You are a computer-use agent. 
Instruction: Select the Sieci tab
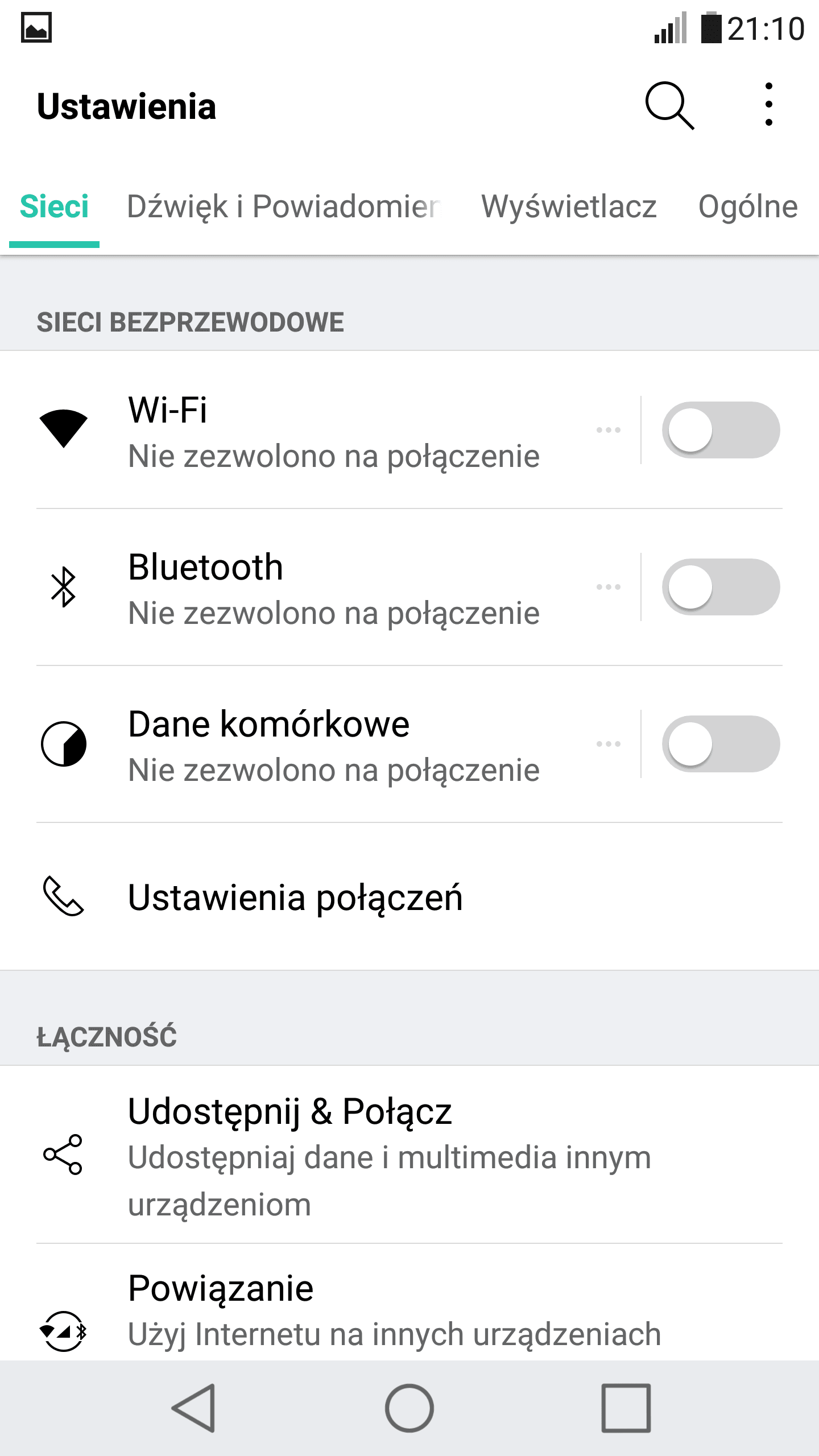tap(55, 206)
